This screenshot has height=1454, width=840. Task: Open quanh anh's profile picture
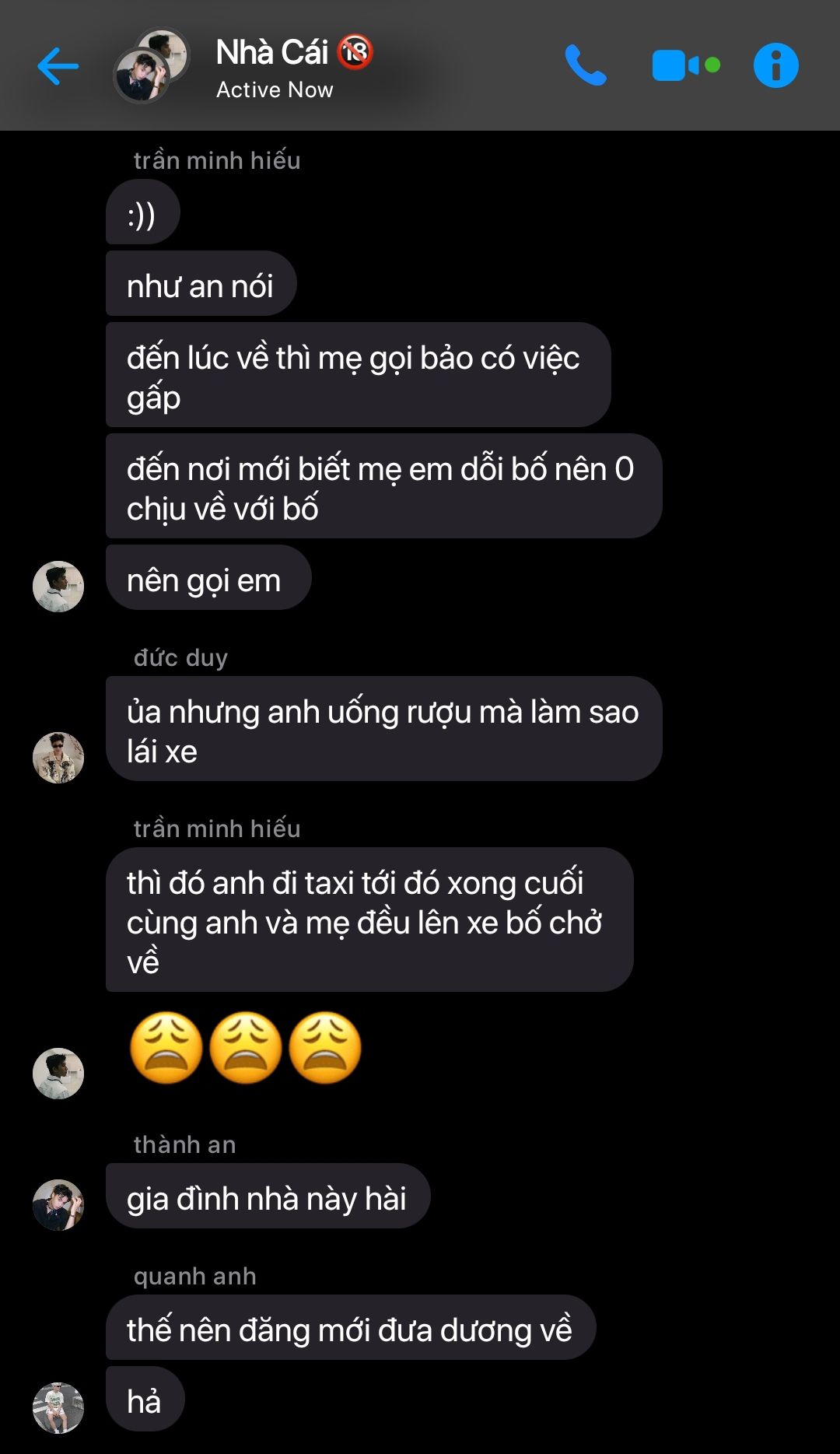(58, 1407)
